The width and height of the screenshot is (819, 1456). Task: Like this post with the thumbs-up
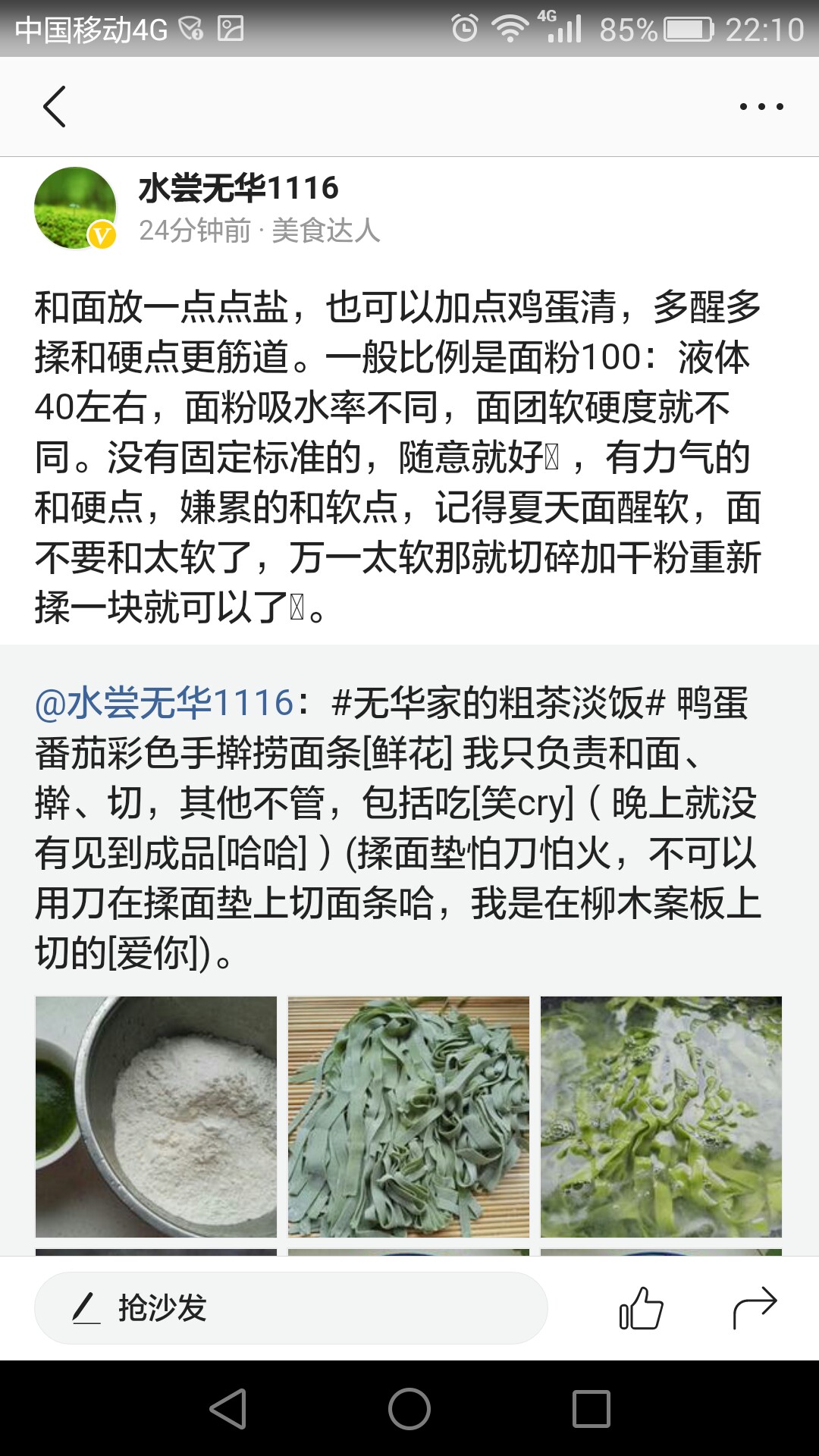[641, 1308]
